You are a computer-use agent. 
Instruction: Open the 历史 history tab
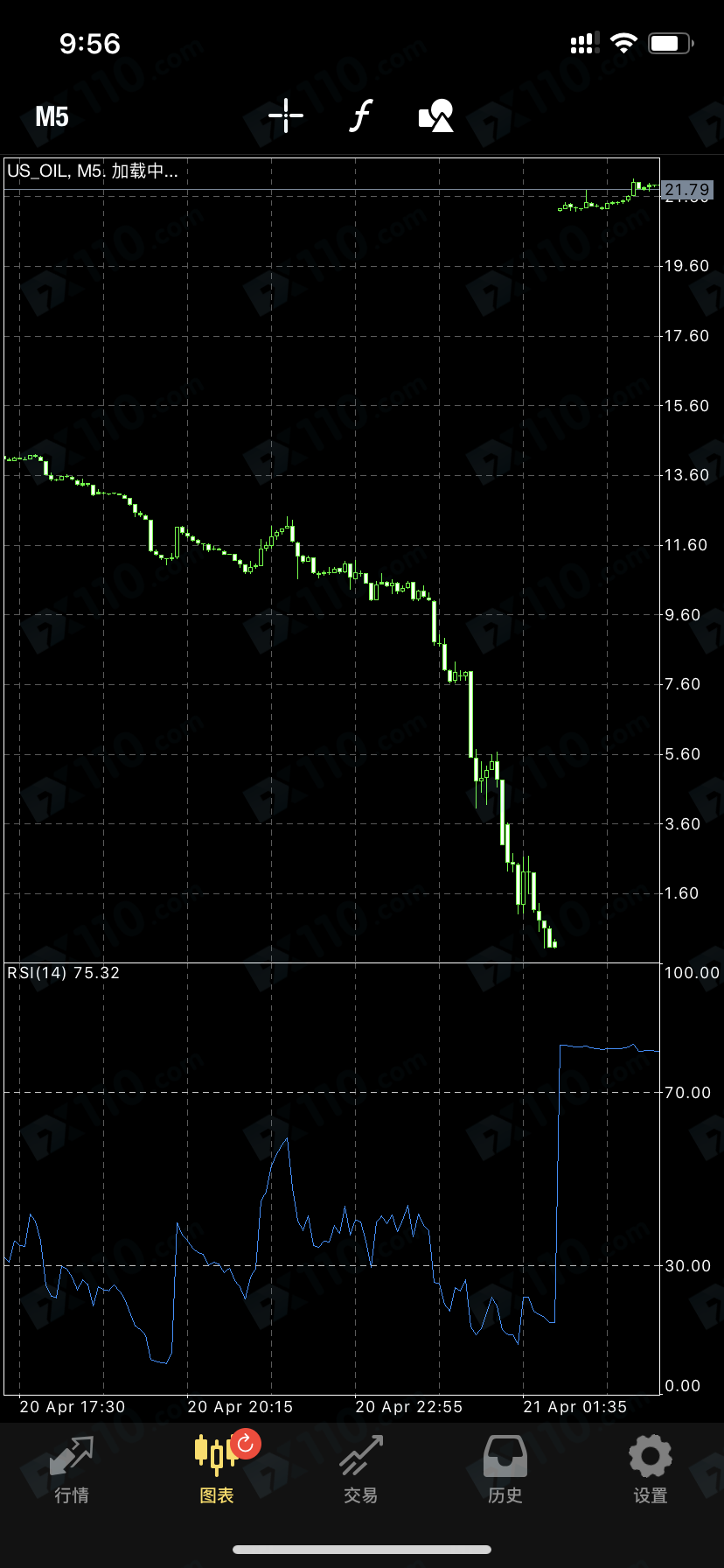(505, 1469)
